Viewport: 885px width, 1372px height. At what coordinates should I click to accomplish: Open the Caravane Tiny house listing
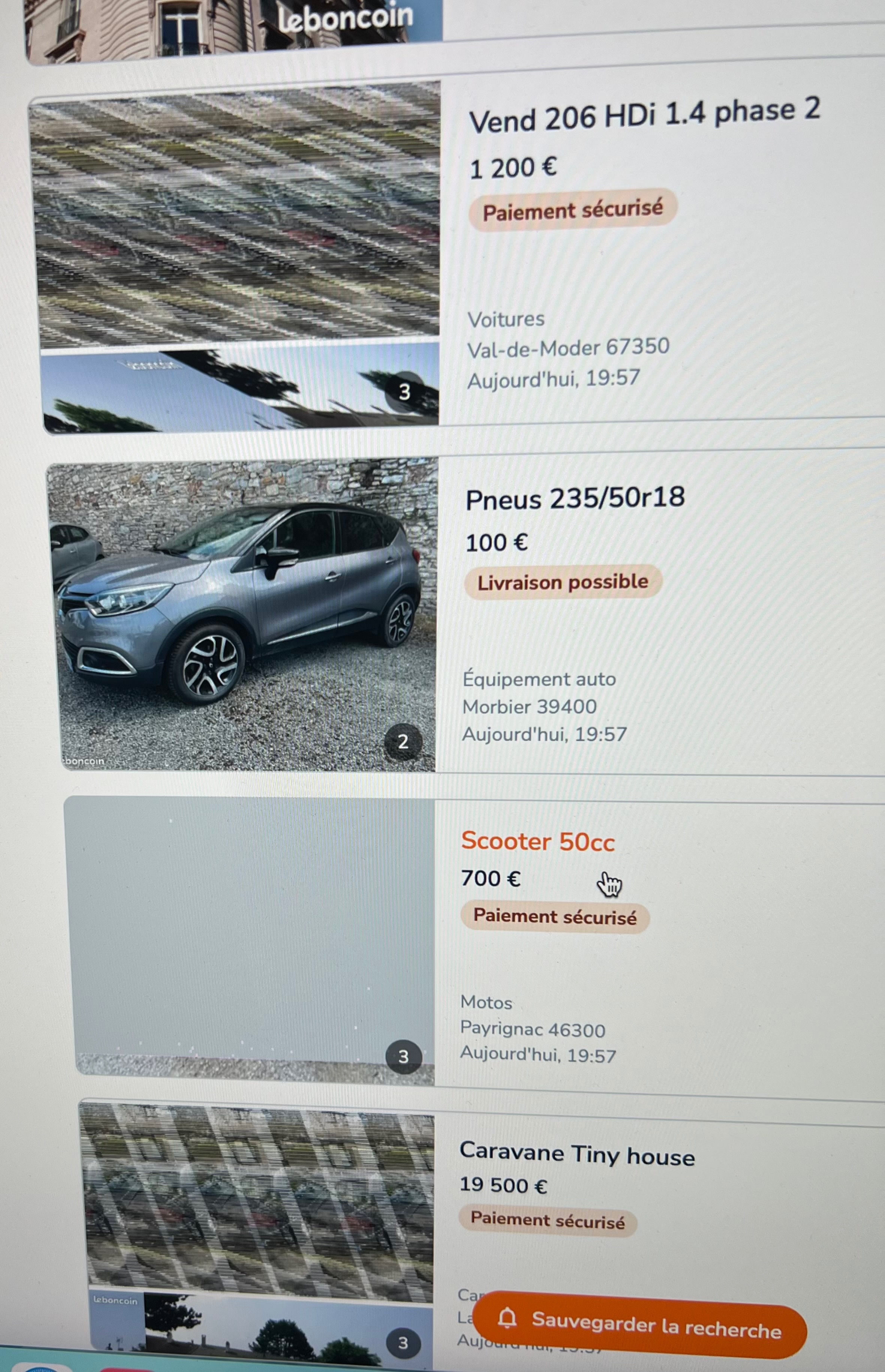pyautogui.click(x=577, y=1154)
